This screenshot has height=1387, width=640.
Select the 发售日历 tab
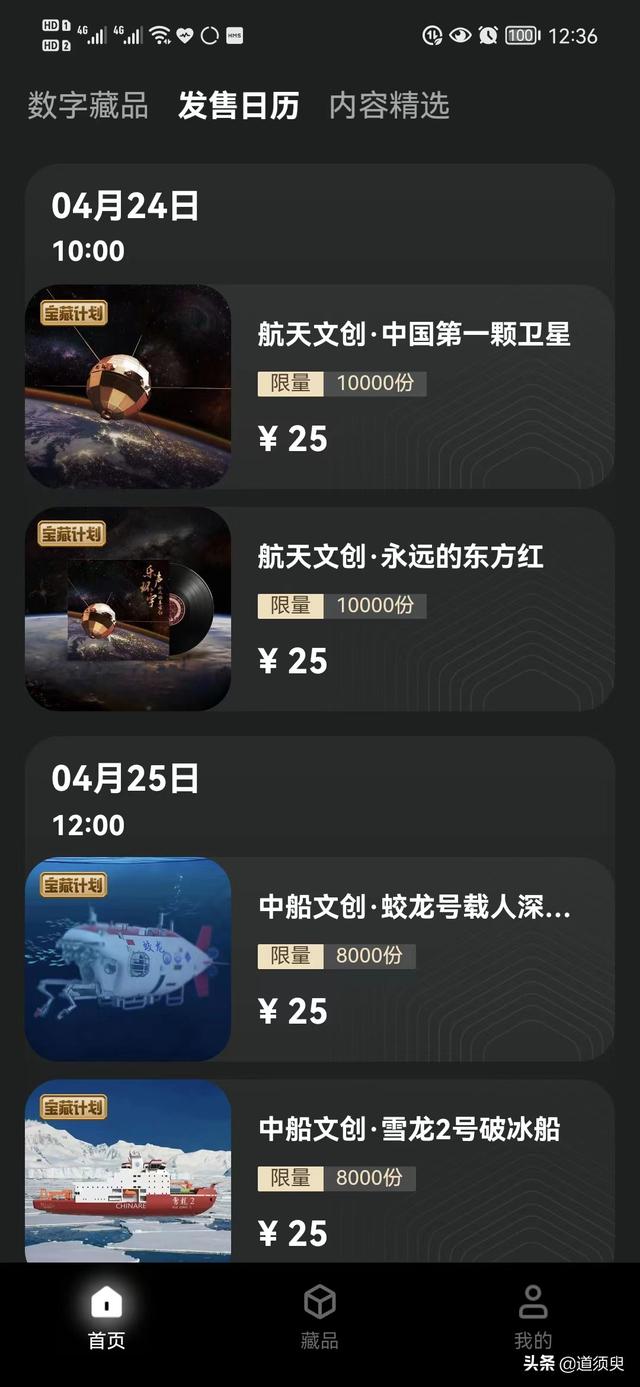click(x=239, y=105)
